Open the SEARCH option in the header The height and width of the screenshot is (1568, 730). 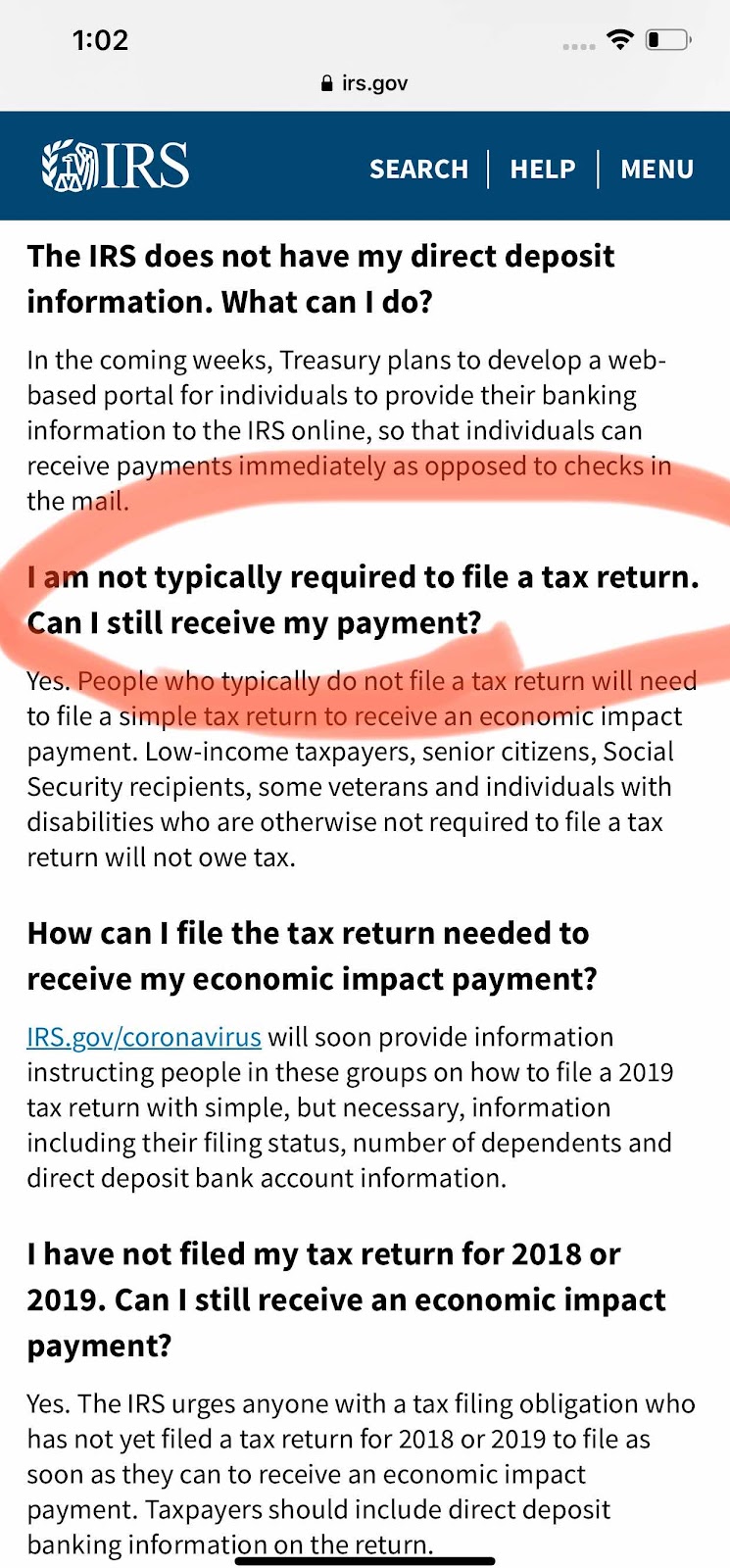(x=418, y=169)
